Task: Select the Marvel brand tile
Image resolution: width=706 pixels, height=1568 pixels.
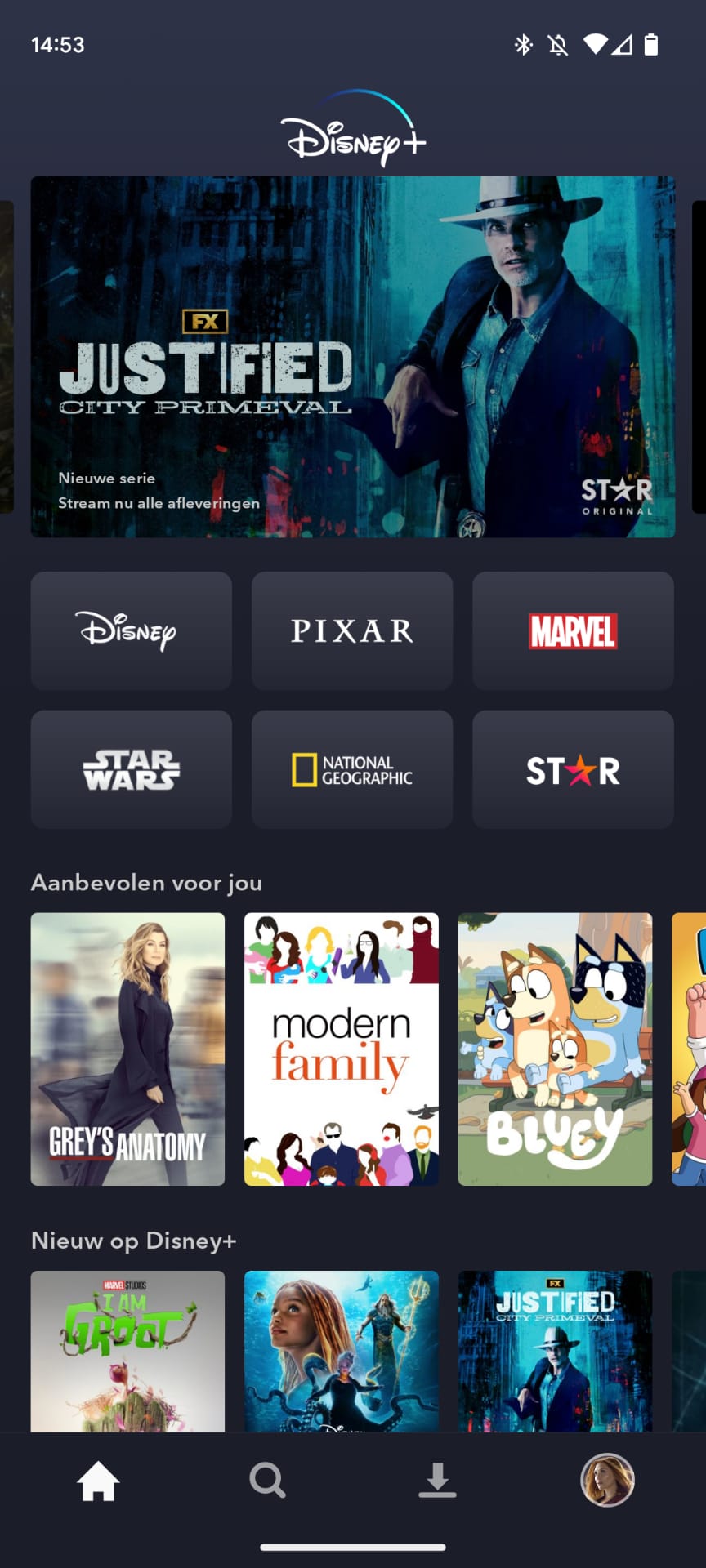Action: click(x=573, y=631)
